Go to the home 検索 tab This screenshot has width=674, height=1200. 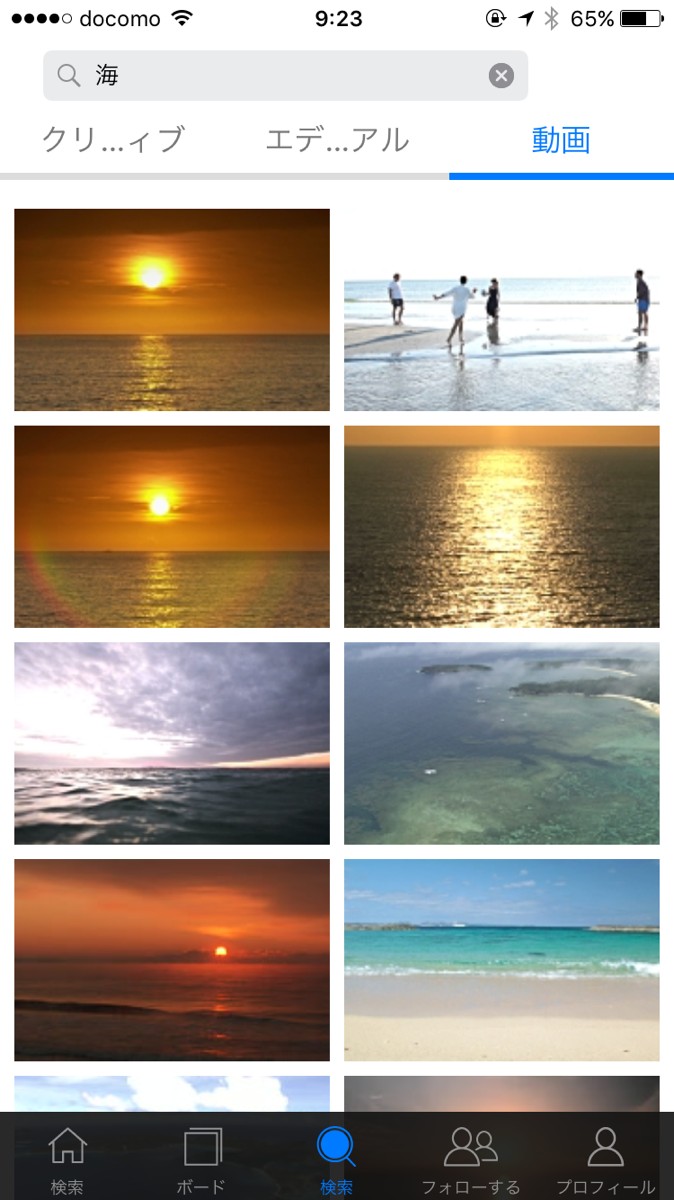(x=67, y=1160)
